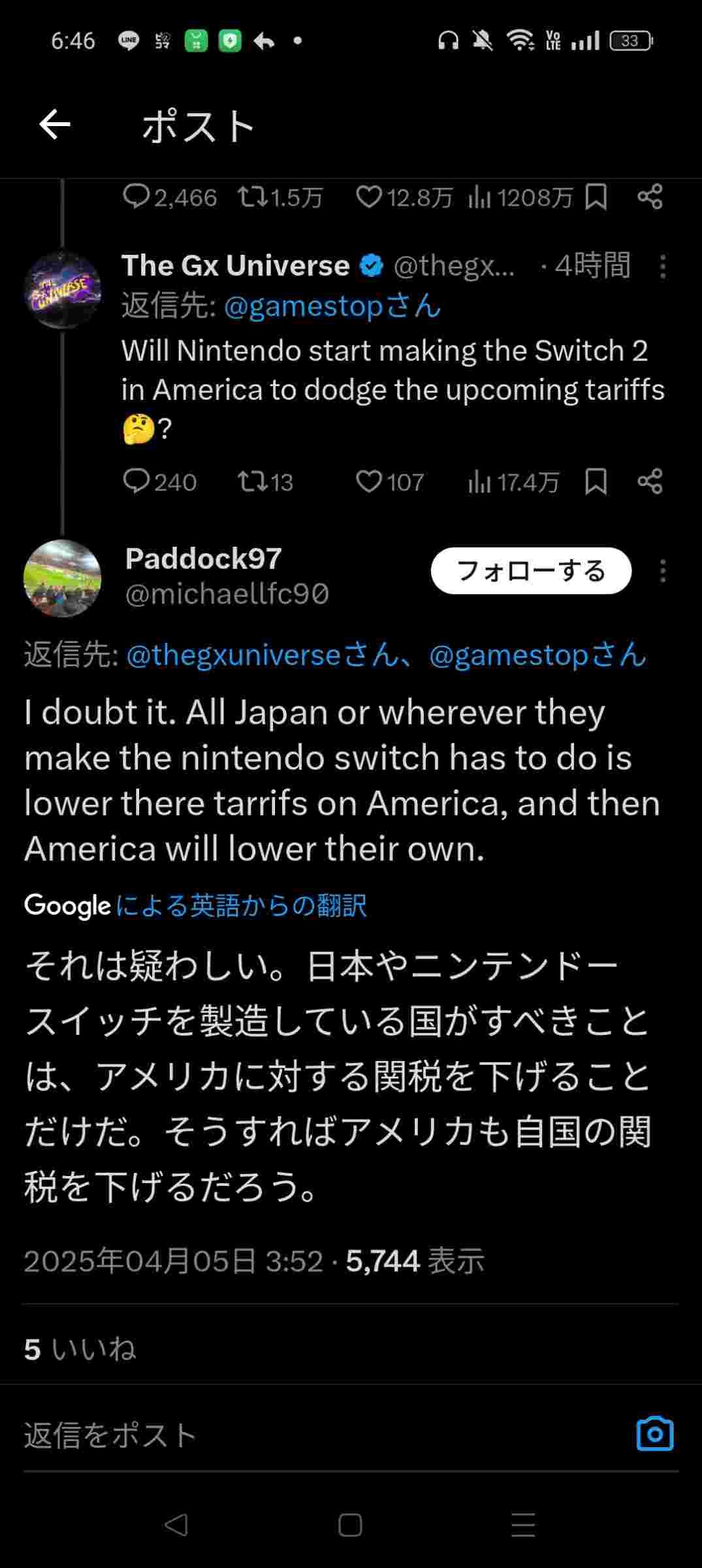Share The Gx Universe's reply
This screenshot has height=1568, width=702.
pos(650,482)
